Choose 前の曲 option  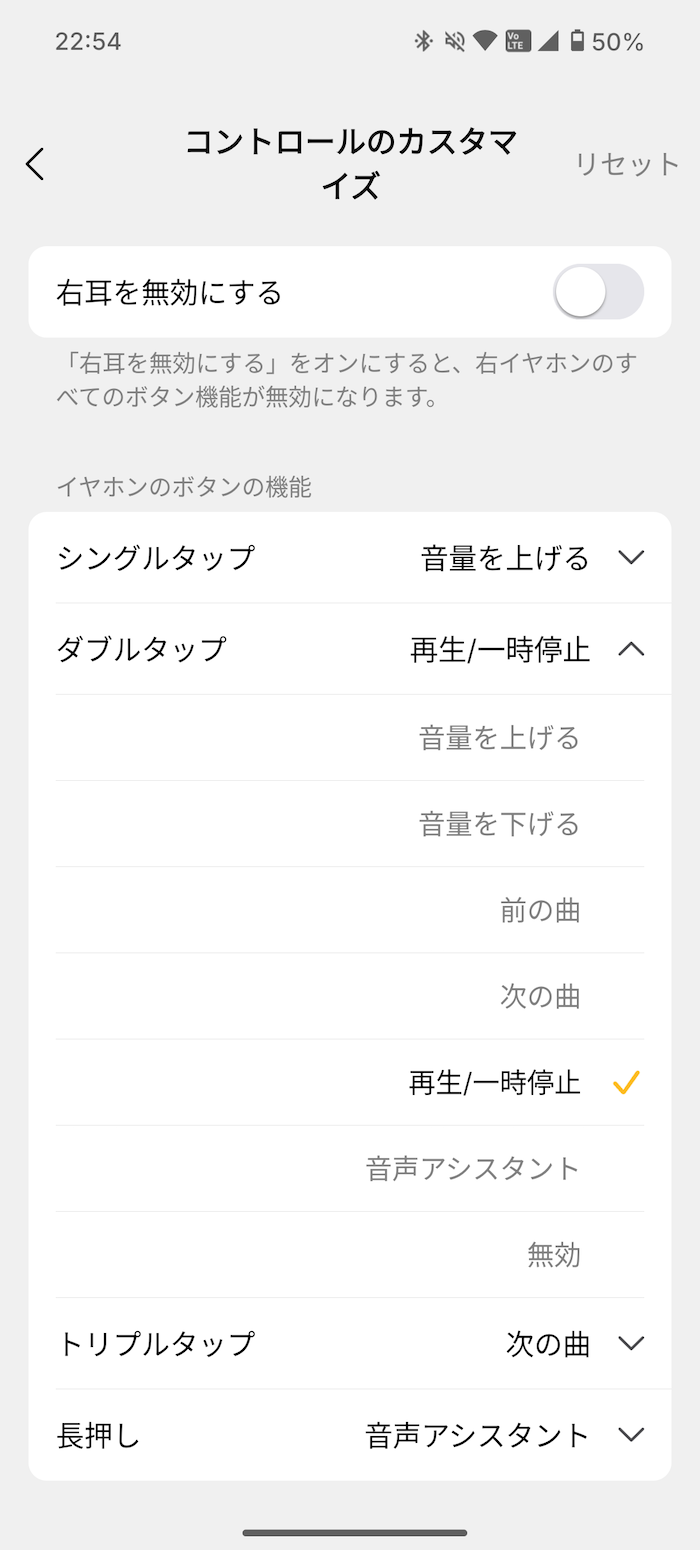(350, 911)
